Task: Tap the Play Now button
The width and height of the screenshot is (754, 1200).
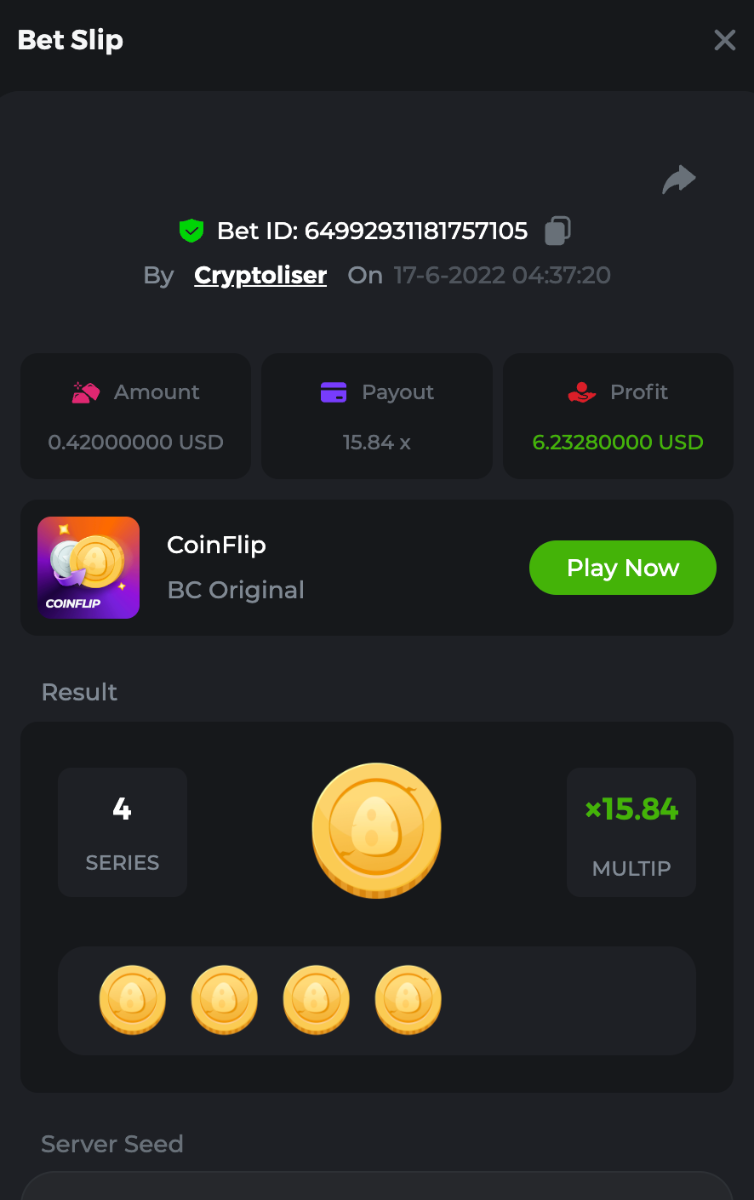Action: point(622,568)
